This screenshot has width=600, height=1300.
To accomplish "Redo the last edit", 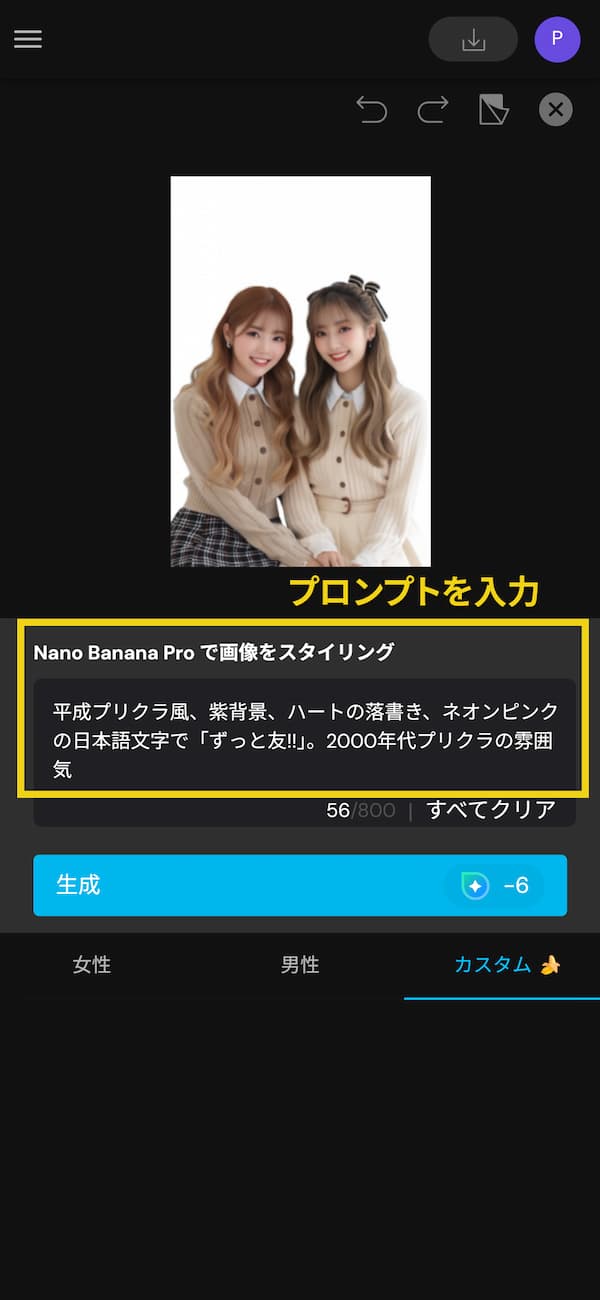I will click(x=432, y=109).
